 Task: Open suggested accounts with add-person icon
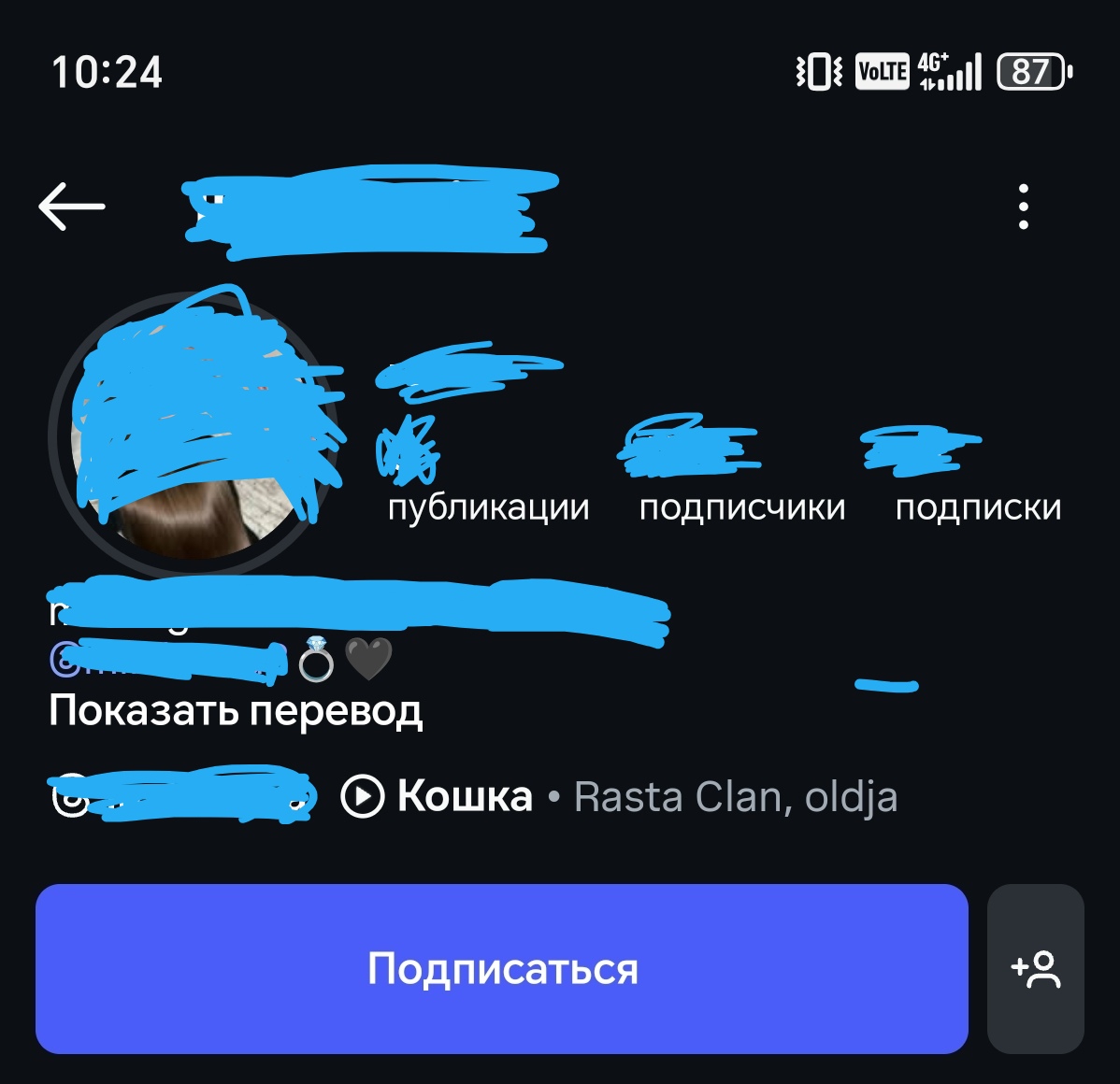click(x=1035, y=969)
